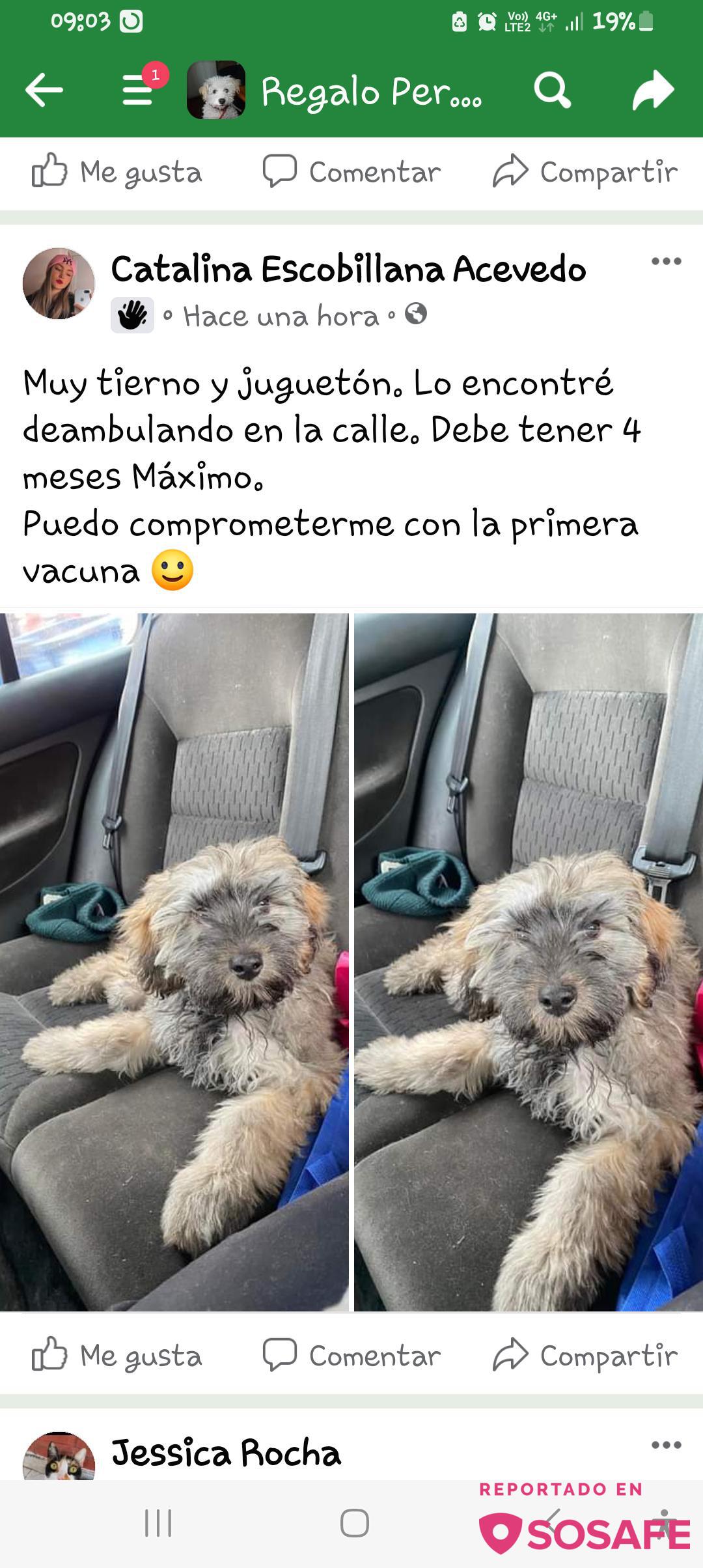703x1568 pixels.
Task: Open options menu for Jessica Rocha's post
Action: click(666, 1445)
